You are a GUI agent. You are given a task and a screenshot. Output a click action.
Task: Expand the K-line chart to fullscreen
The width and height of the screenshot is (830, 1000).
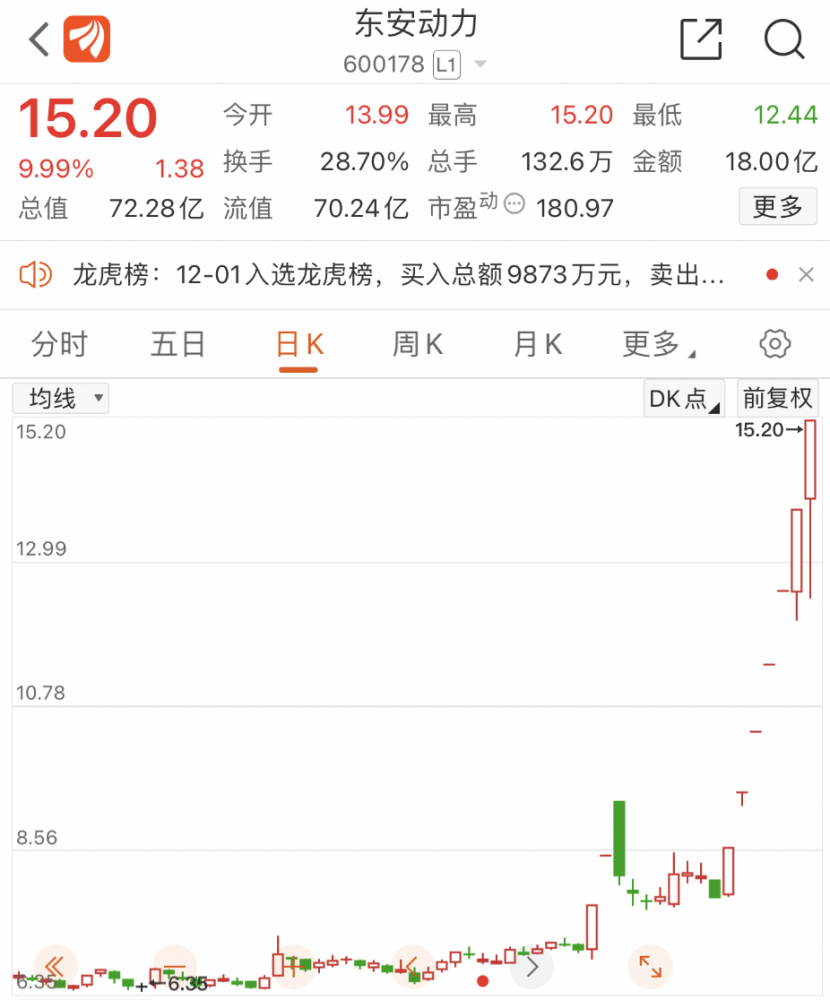[650, 967]
